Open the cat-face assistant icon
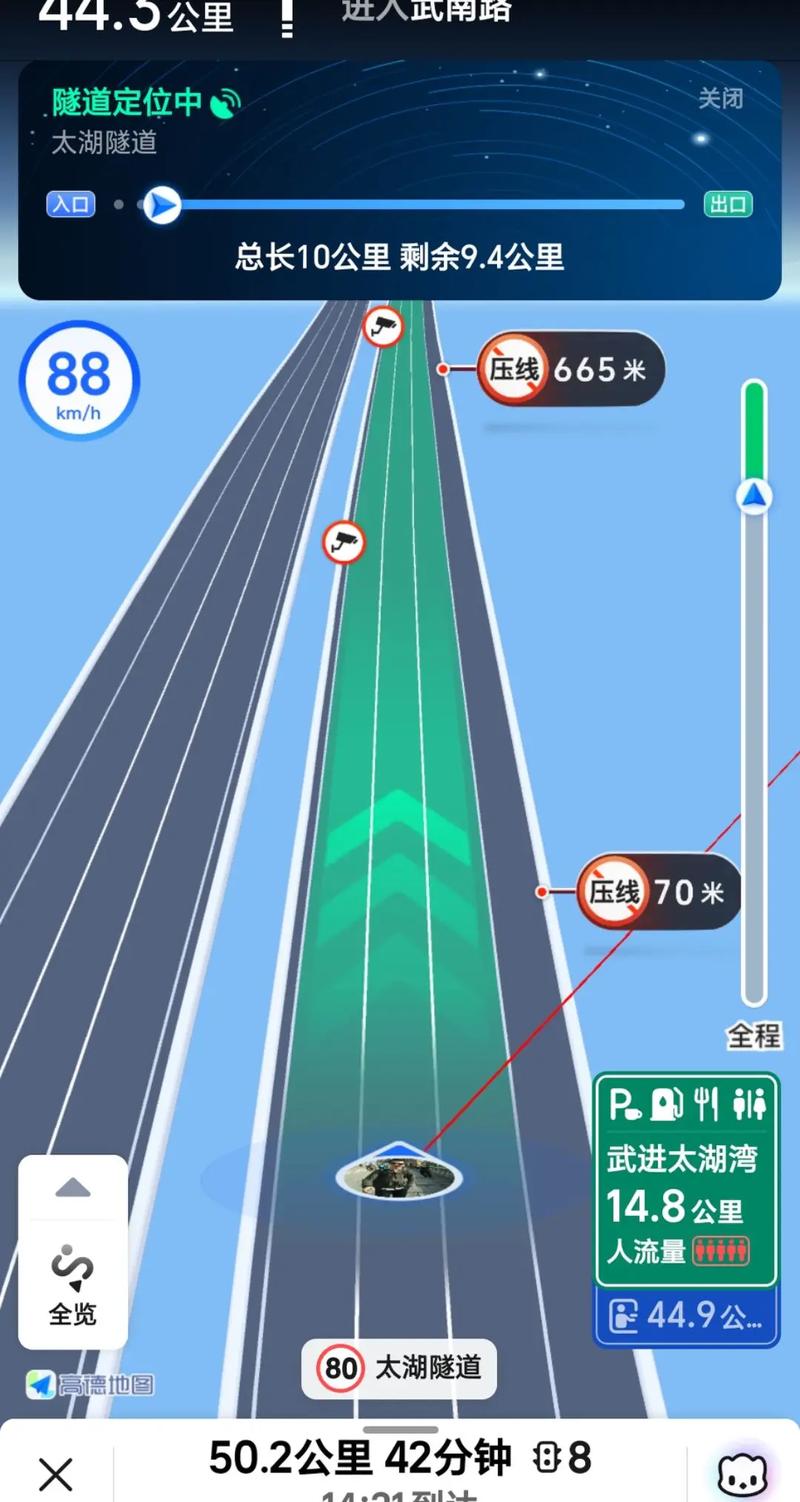800x1502 pixels. (x=743, y=1473)
